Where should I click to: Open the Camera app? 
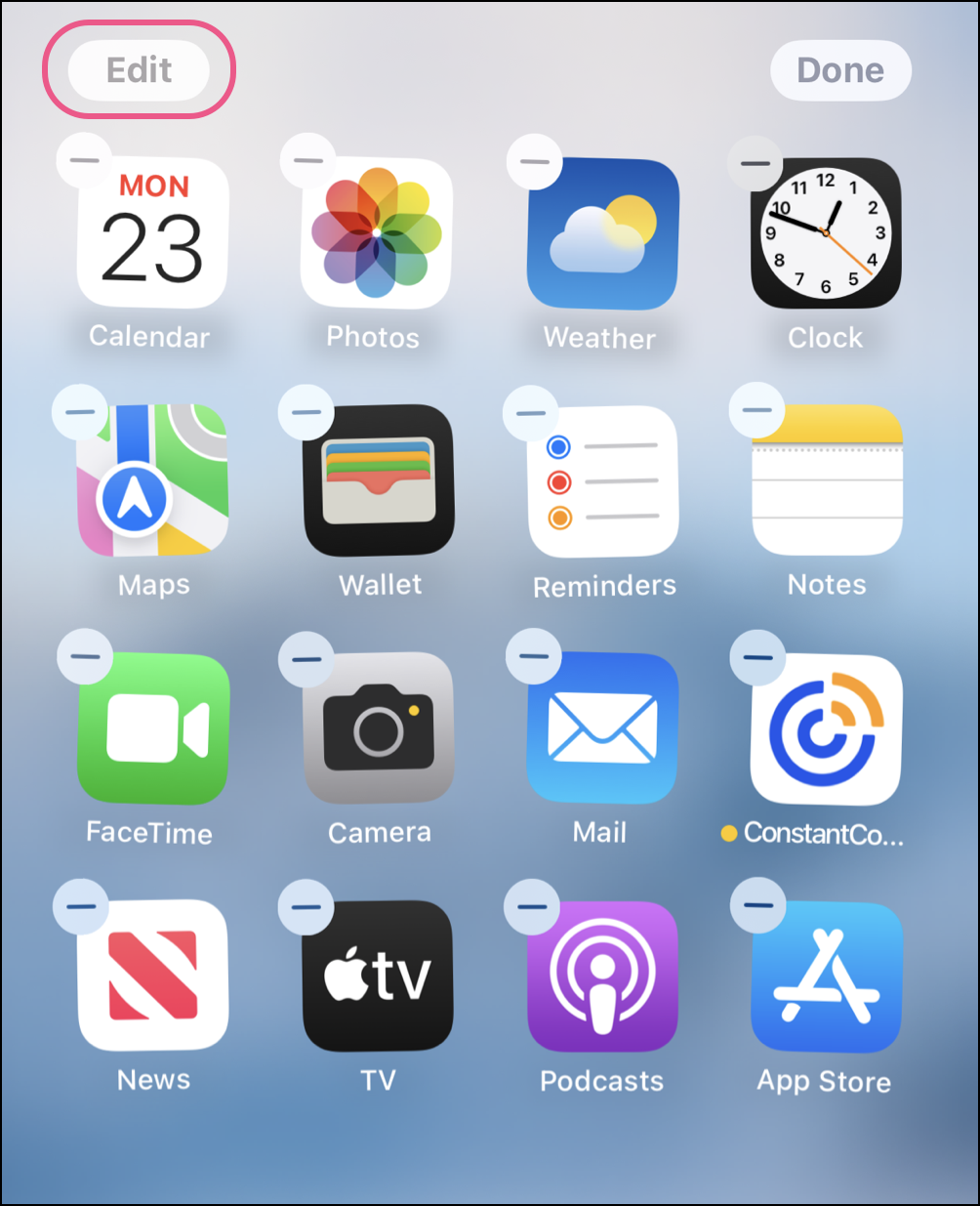[x=379, y=728]
